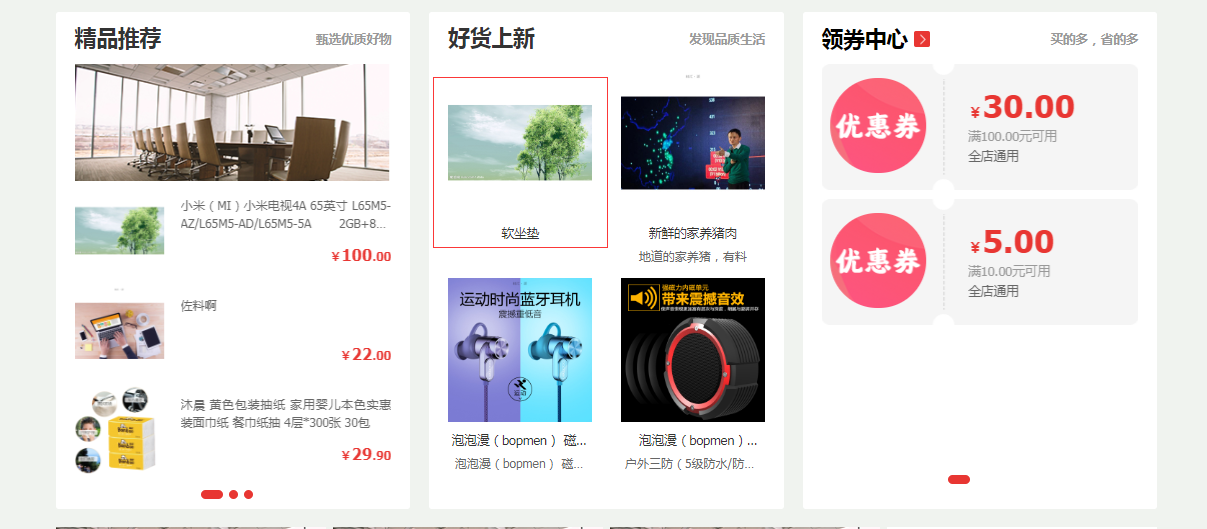Select the second carousel dot in 精品推荐
Image resolution: width=1207 pixels, height=529 pixels.
pyautogui.click(x=233, y=494)
